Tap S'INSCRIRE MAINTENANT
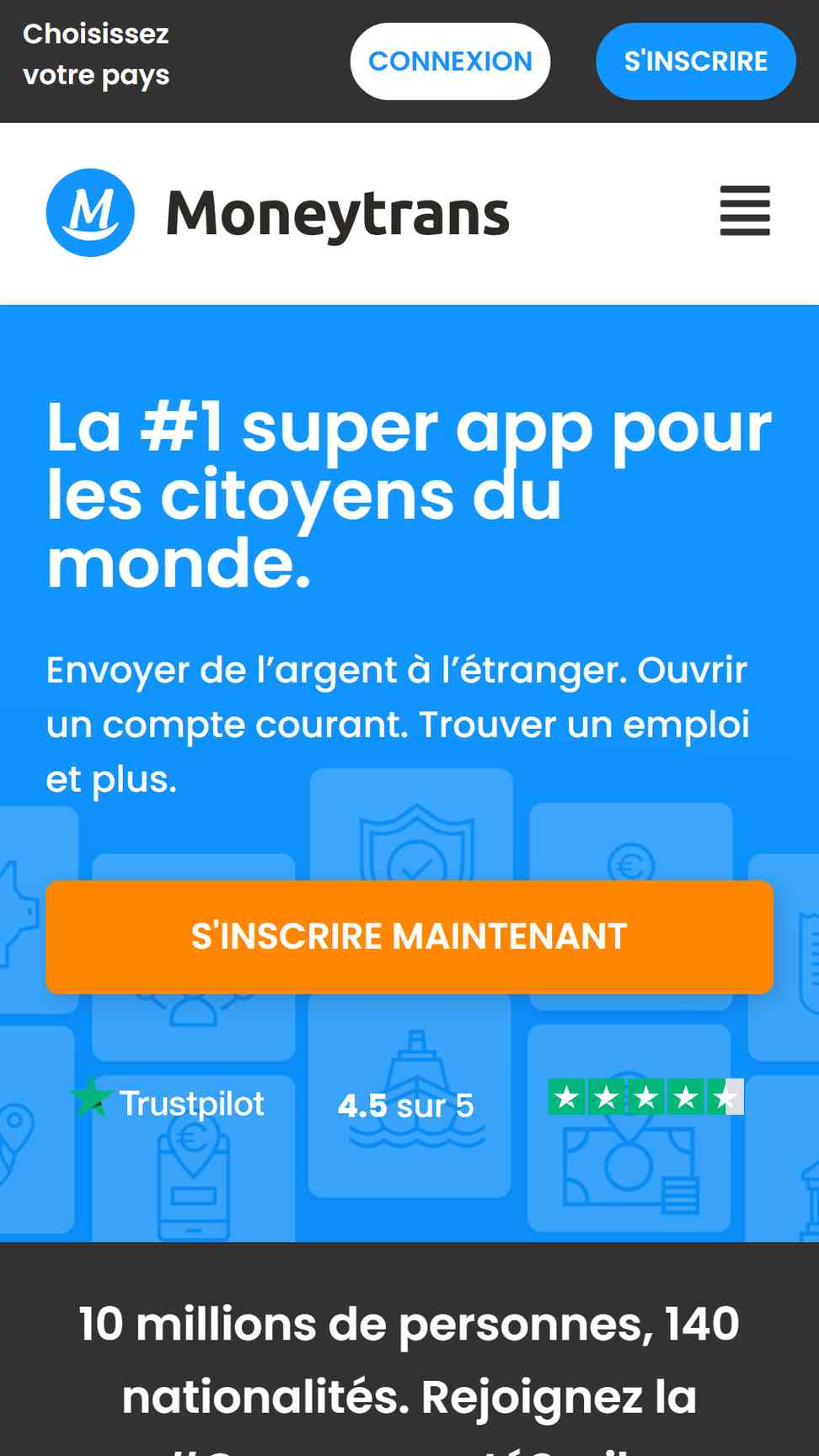The height and width of the screenshot is (1456, 819). coord(409,936)
